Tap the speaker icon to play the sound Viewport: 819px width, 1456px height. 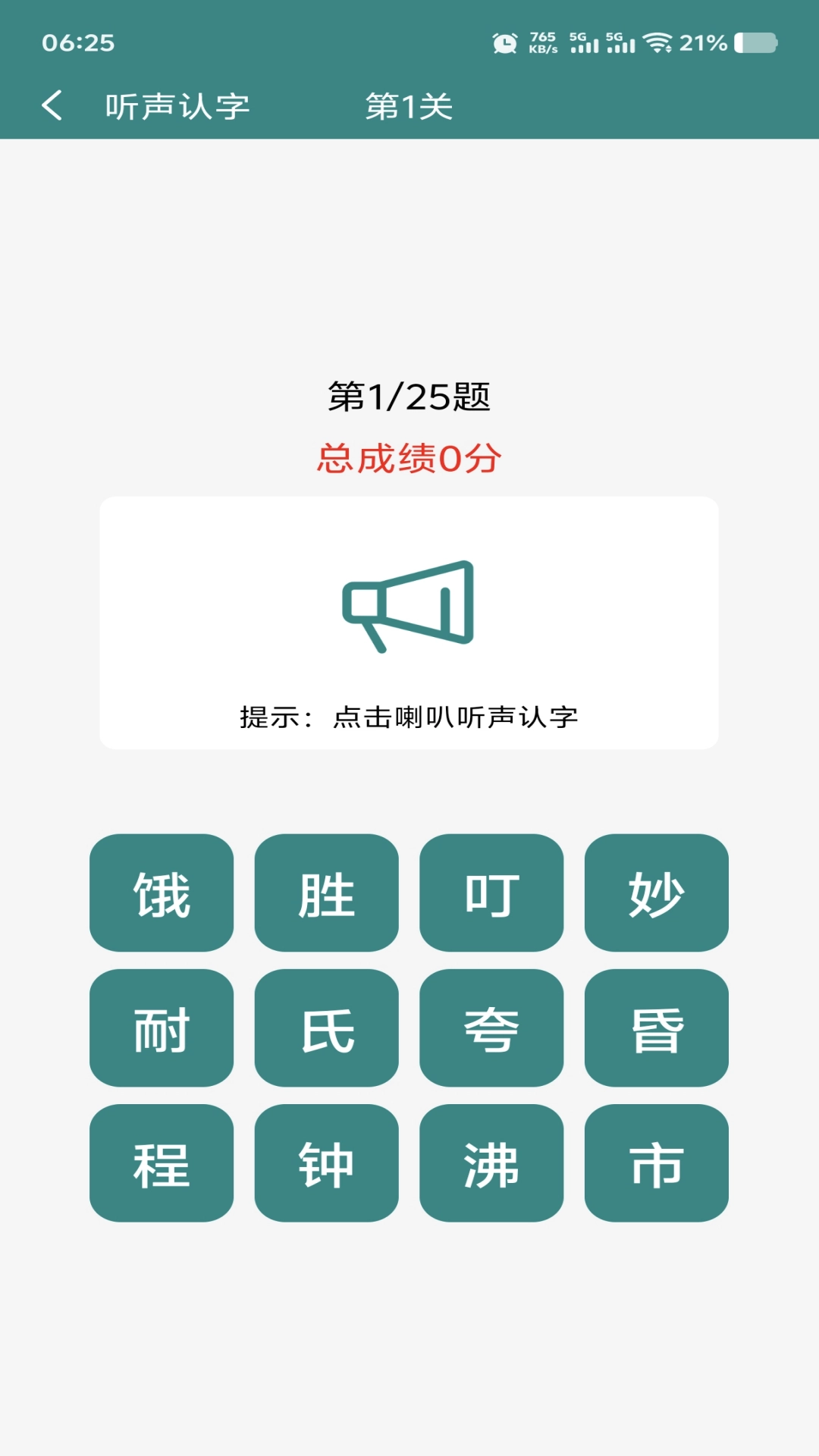click(x=409, y=603)
